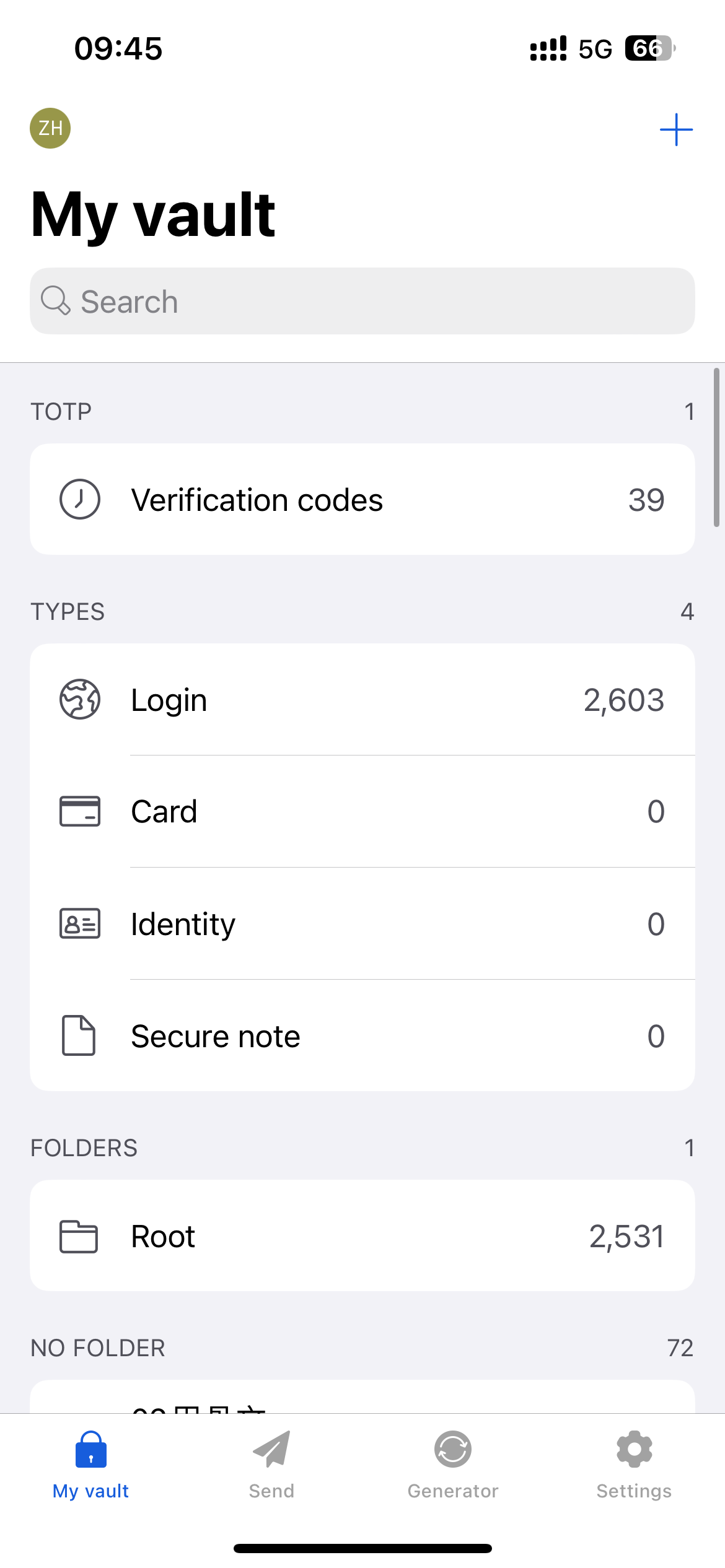Open the Root folder
The image size is (725, 1568).
362,1236
